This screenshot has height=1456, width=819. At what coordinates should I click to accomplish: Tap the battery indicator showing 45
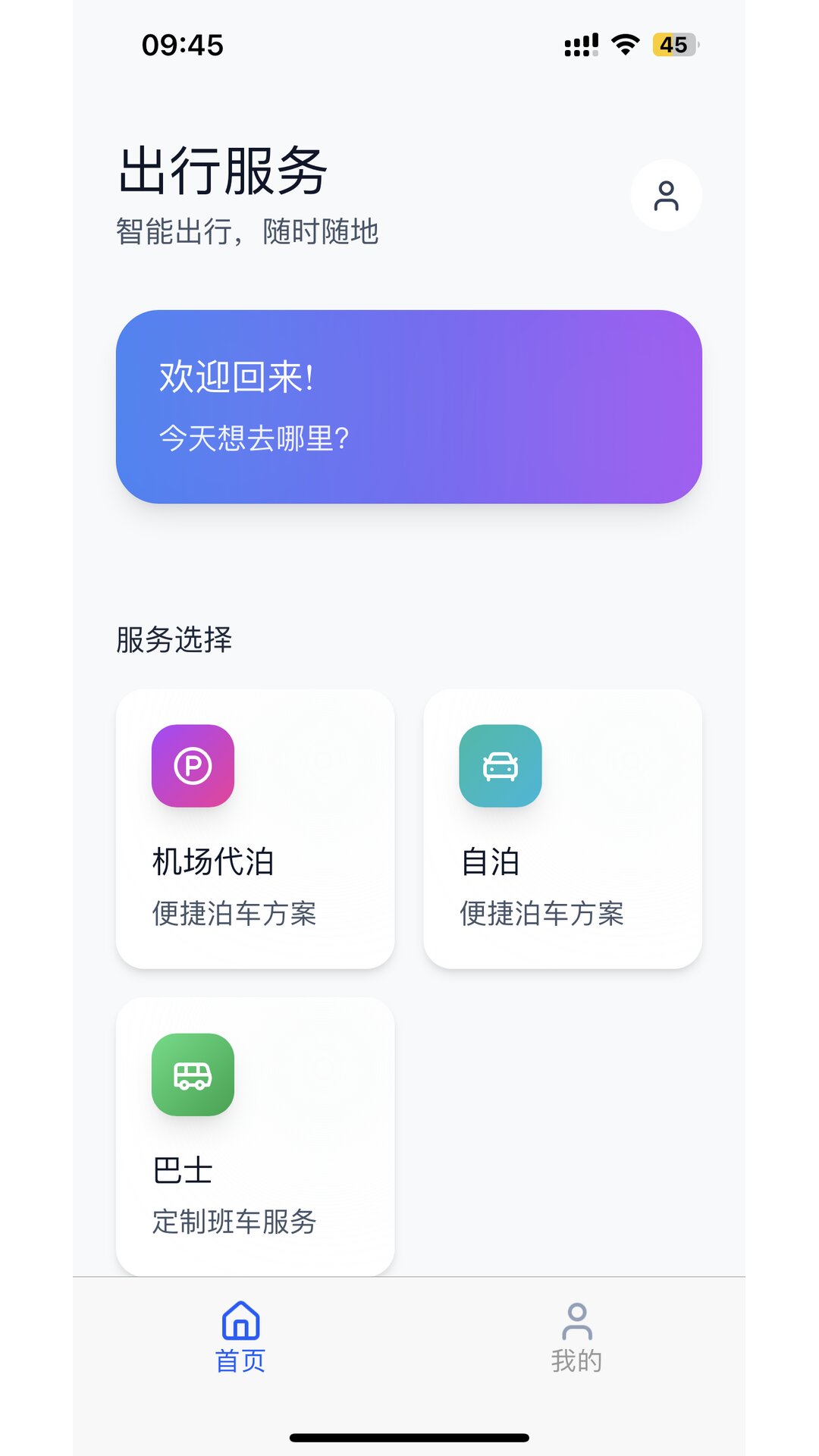coord(672,45)
